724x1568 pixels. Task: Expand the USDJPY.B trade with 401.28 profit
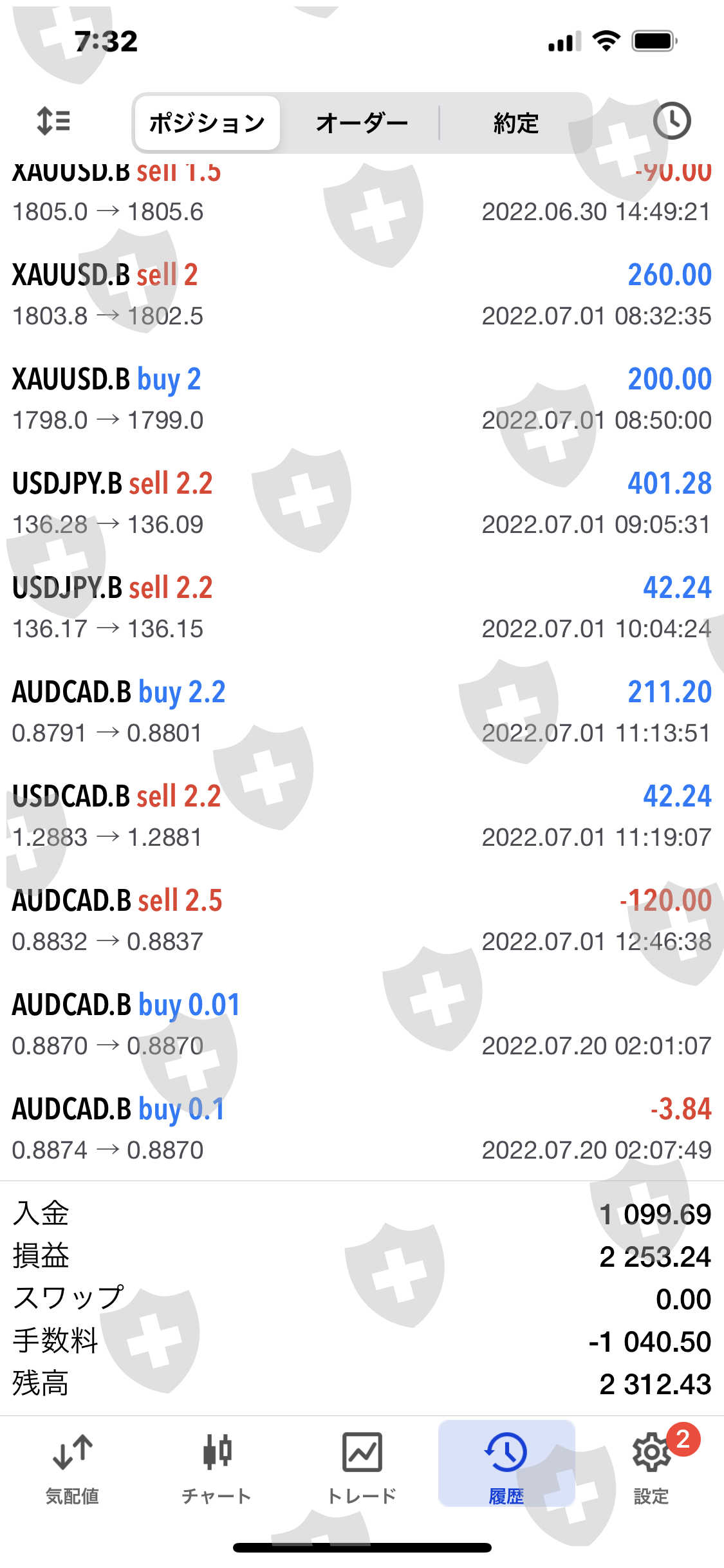(x=362, y=503)
